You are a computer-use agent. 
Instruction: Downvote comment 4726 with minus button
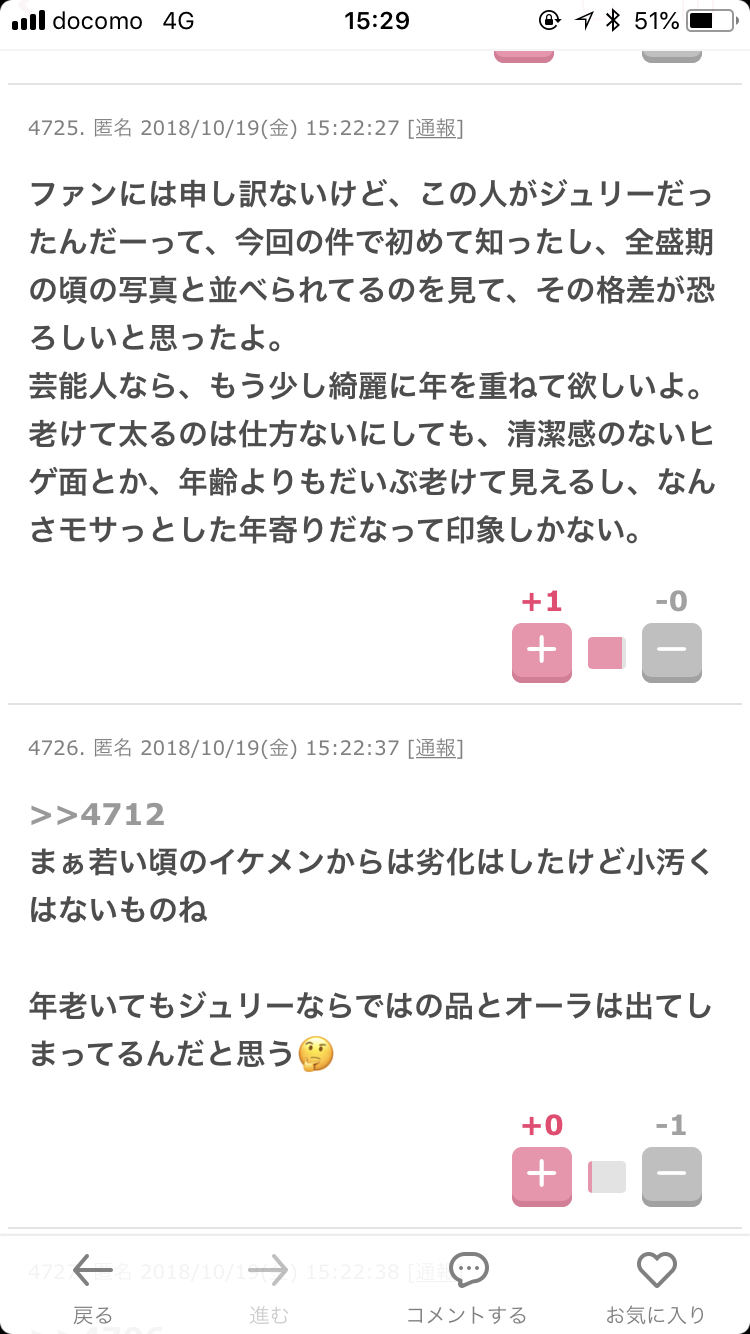coord(671,1175)
